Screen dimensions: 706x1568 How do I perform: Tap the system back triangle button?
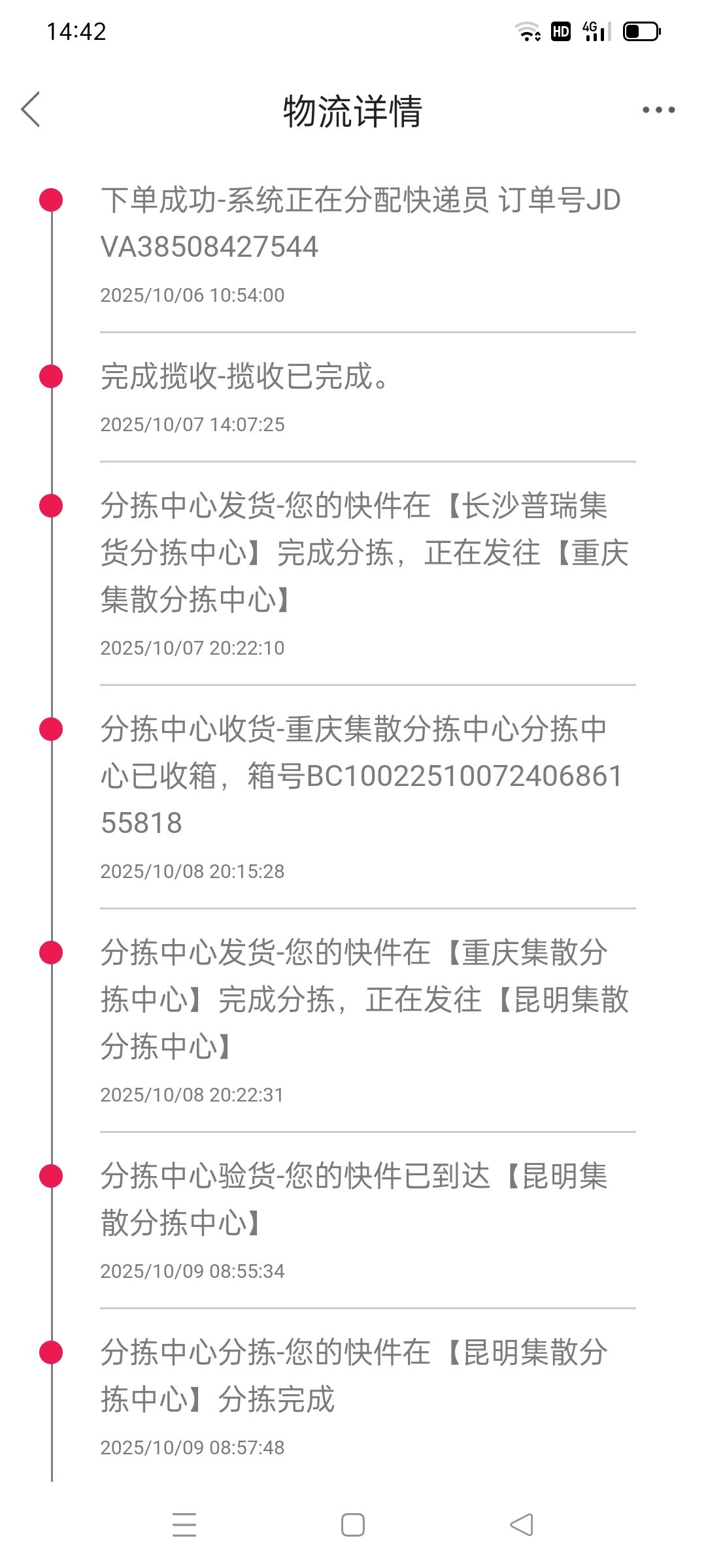click(x=522, y=1524)
